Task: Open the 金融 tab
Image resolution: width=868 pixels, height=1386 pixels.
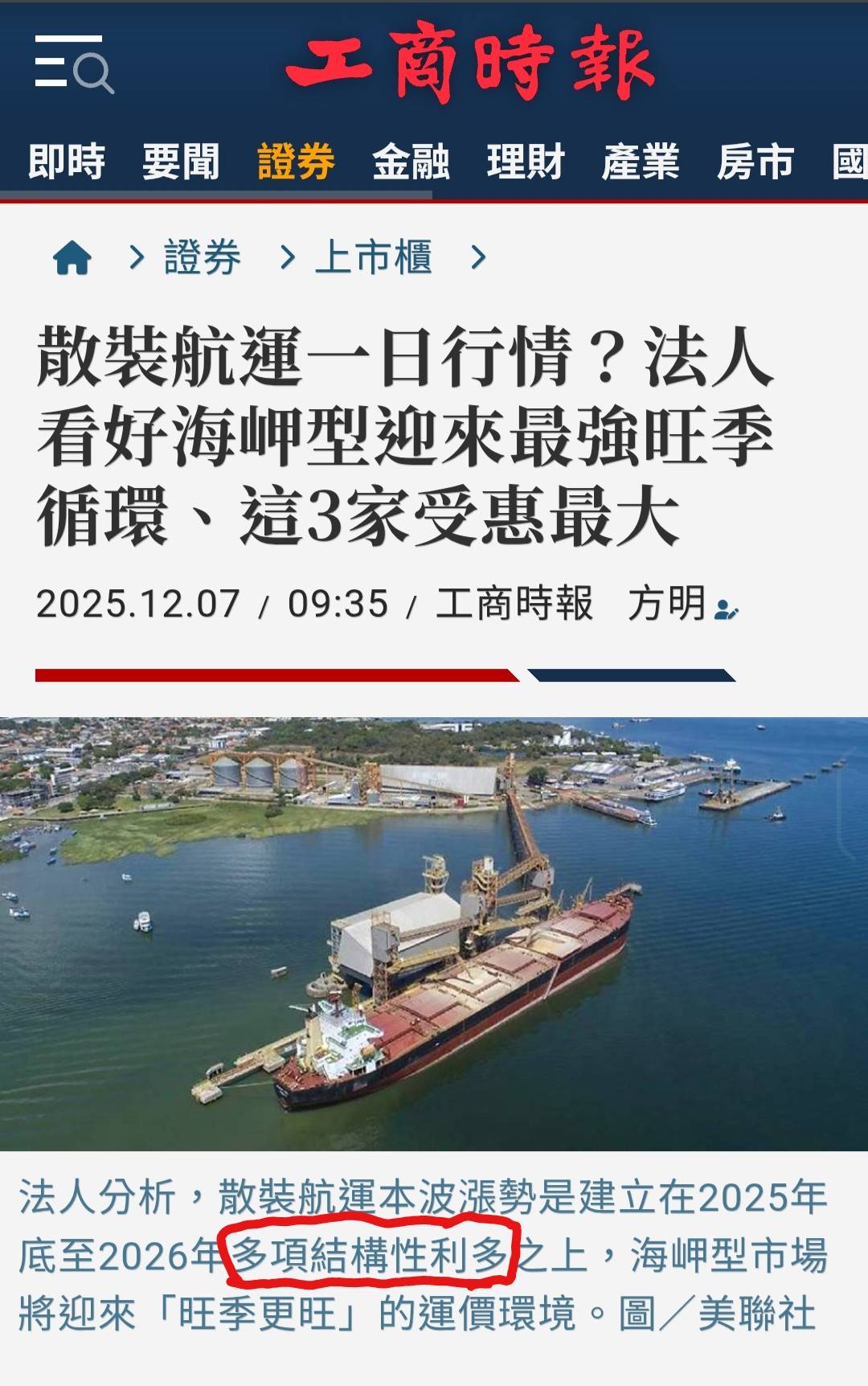Action: tap(411, 162)
